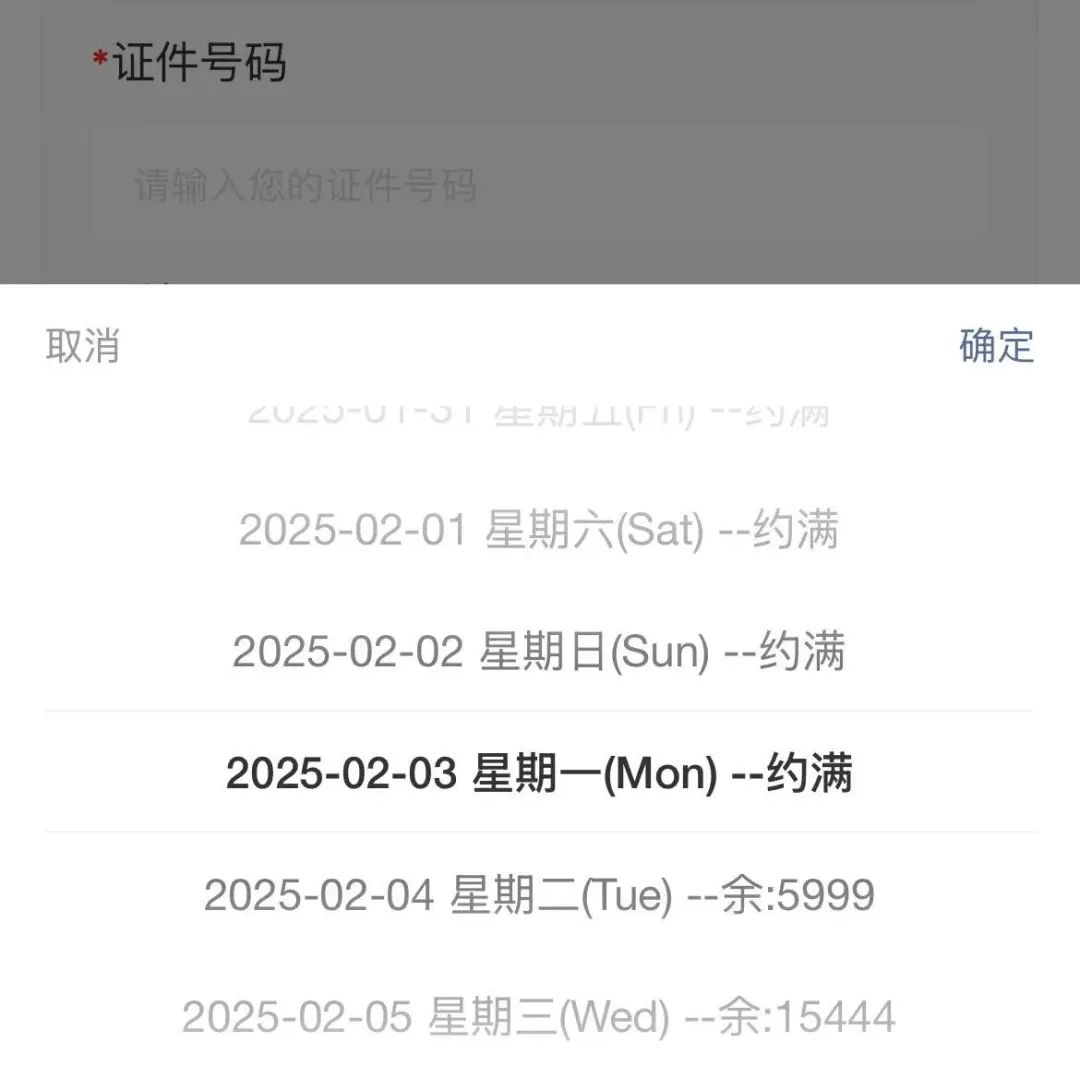Pick 2025-02-04 星期二(Tue) 余:5999

click(x=539, y=895)
